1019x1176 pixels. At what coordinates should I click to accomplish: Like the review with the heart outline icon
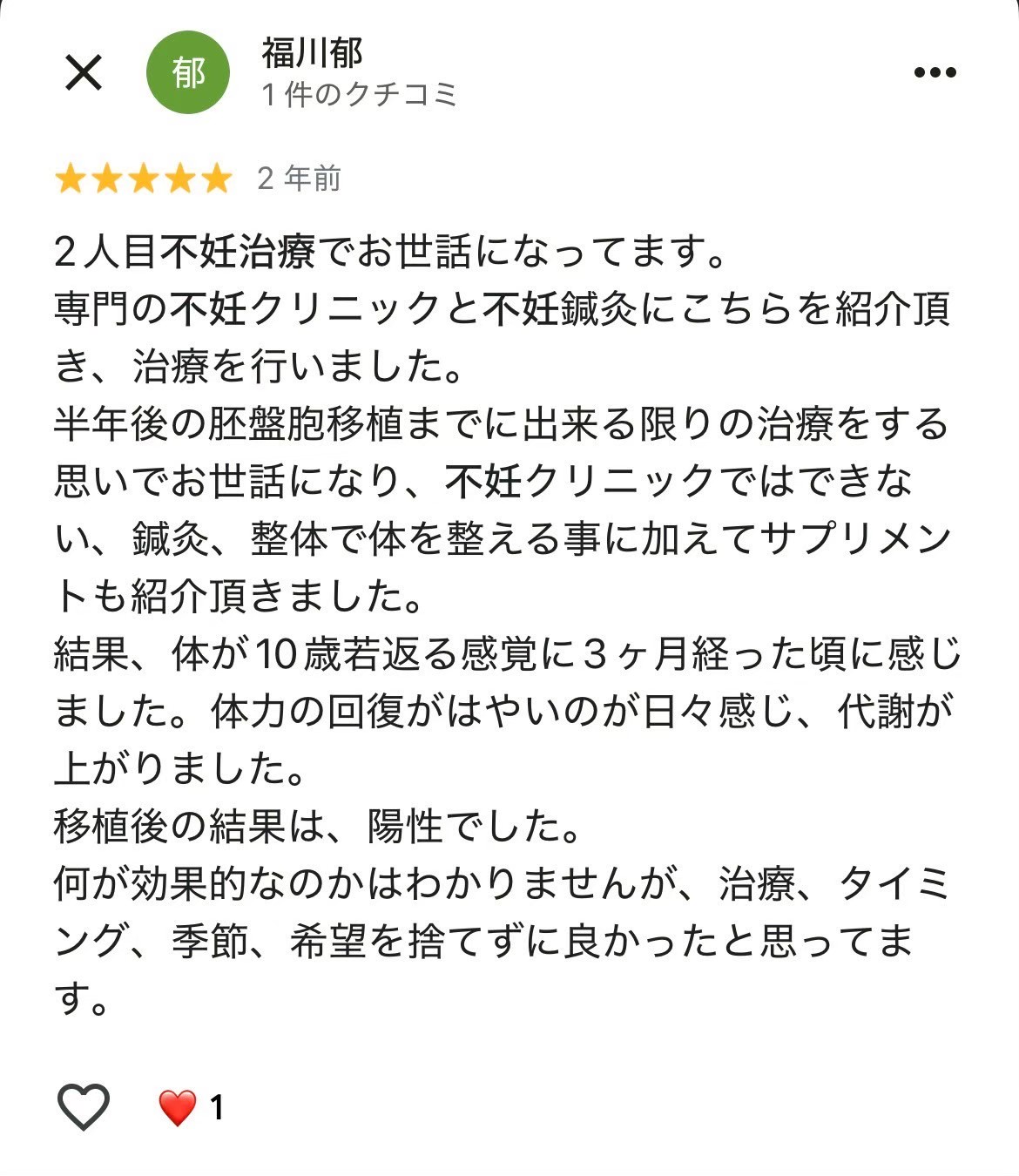pyautogui.click(x=83, y=1108)
